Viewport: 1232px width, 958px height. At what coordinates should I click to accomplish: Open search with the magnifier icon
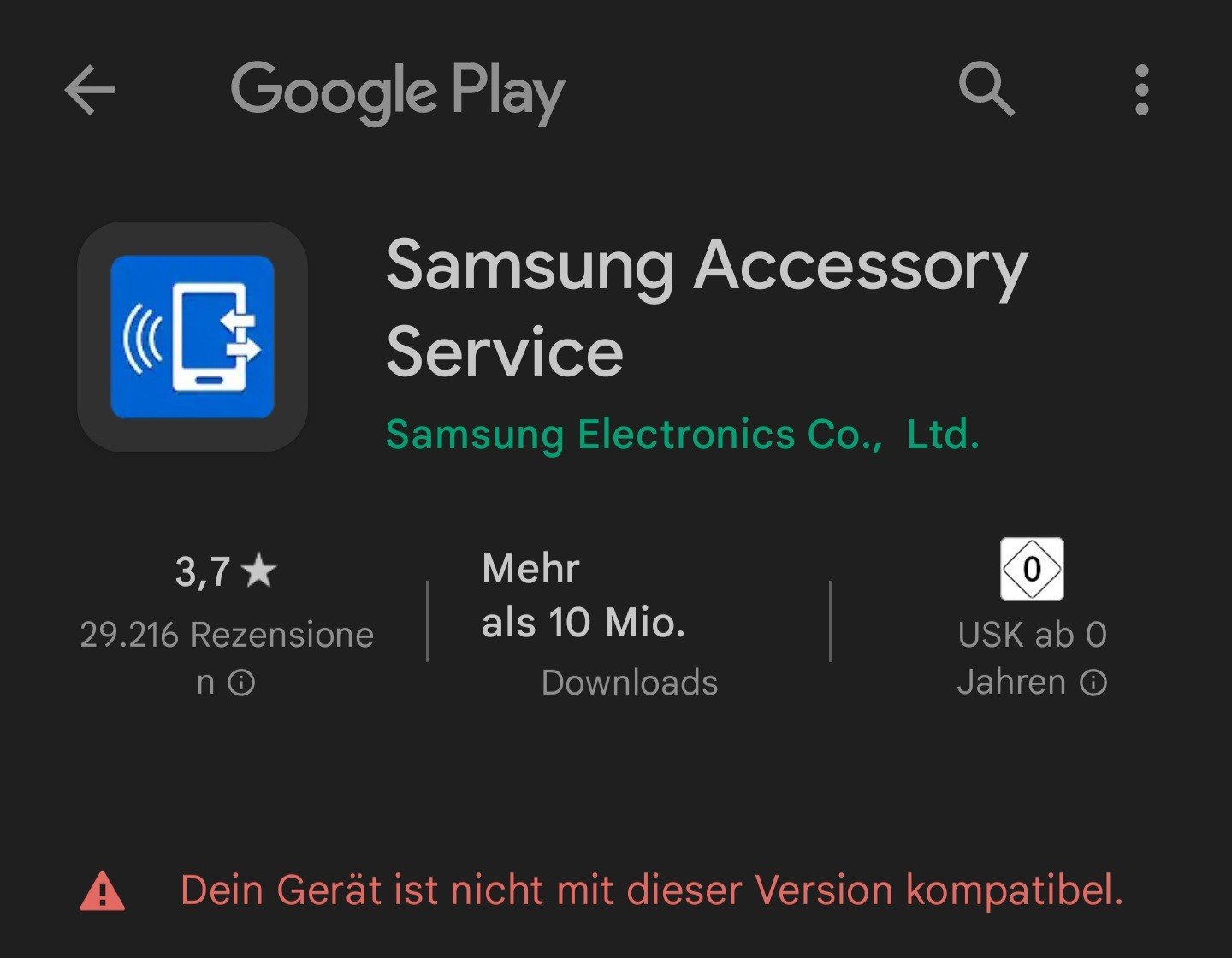coord(986,89)
